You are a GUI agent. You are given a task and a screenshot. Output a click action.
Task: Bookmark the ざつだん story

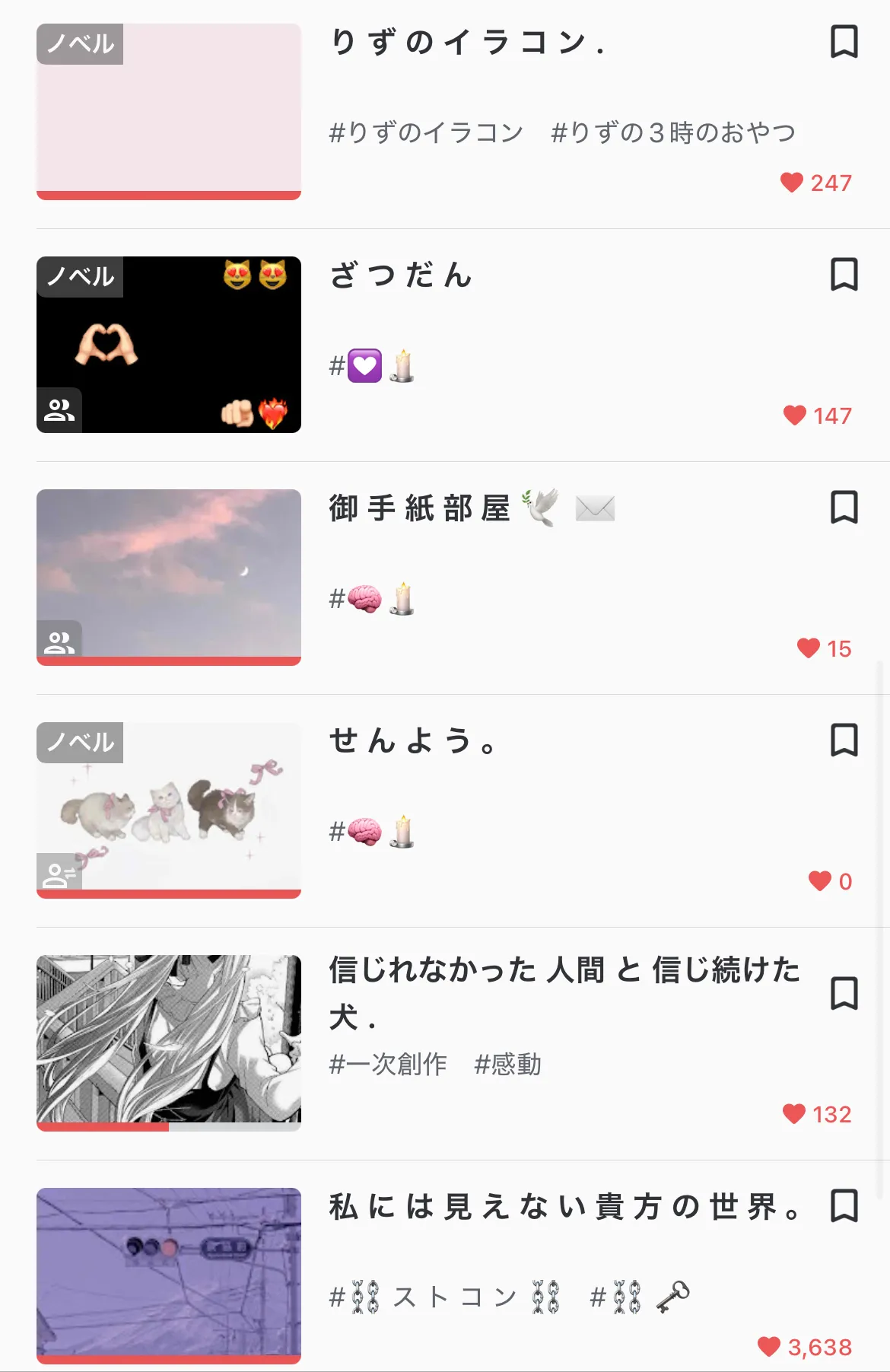point(844,275)
